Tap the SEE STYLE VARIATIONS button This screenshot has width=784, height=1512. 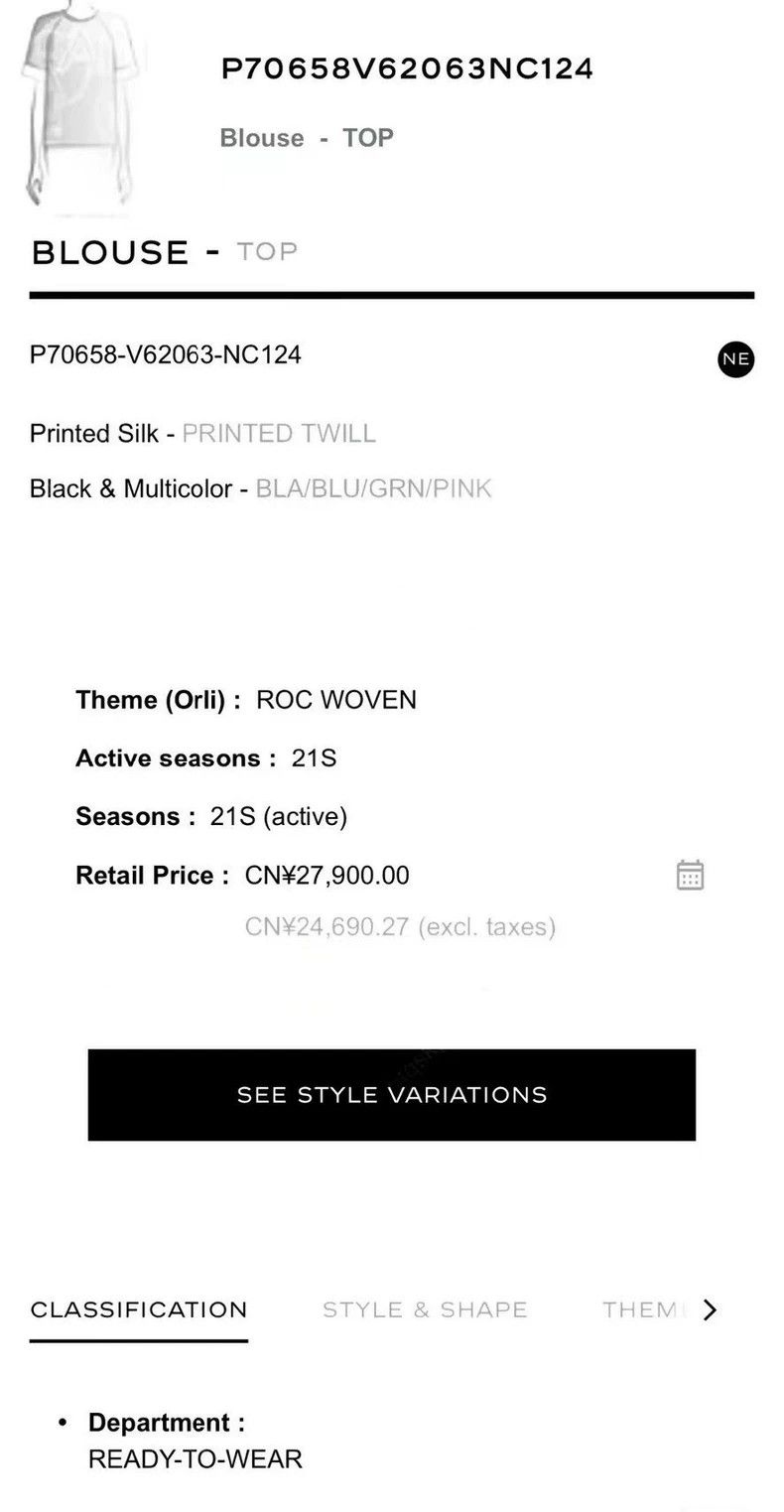(x=391, y=1094)
